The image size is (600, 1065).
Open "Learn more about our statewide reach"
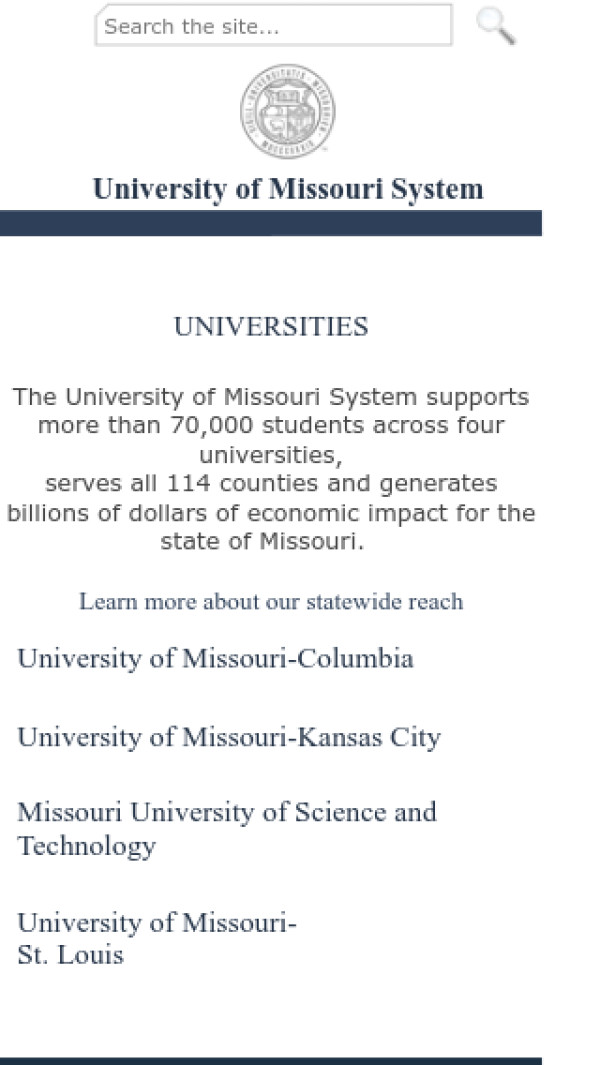point(271,602)
